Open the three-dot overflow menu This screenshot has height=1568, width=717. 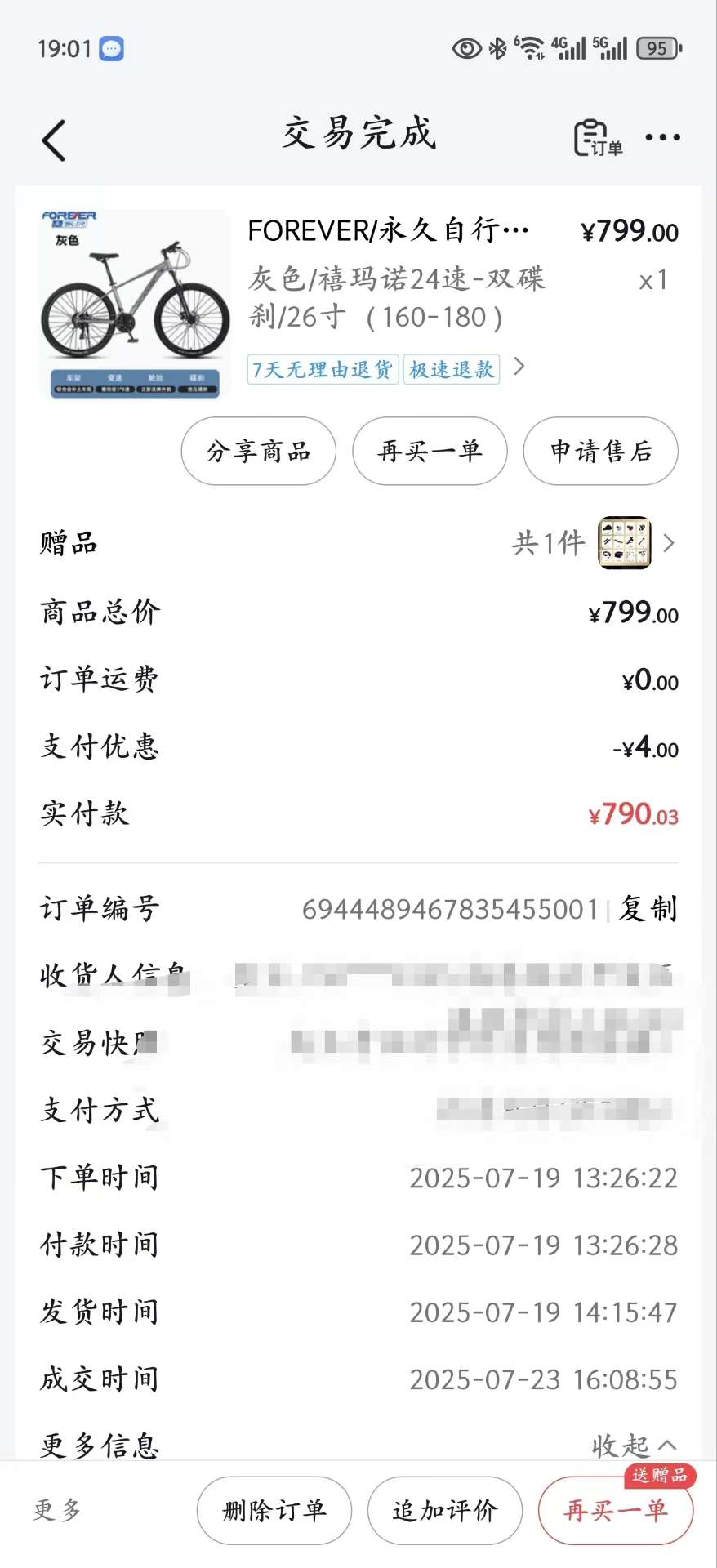click(x=662, y=137)
